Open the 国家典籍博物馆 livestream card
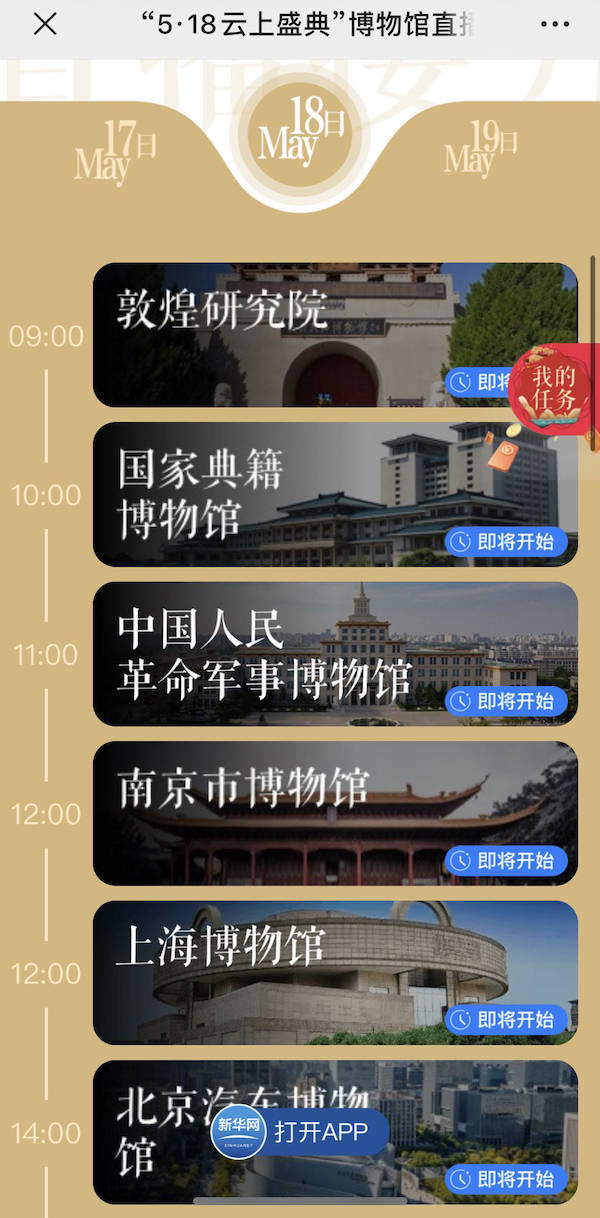This screenshot has height=1218, width=600. pos(335,494)
